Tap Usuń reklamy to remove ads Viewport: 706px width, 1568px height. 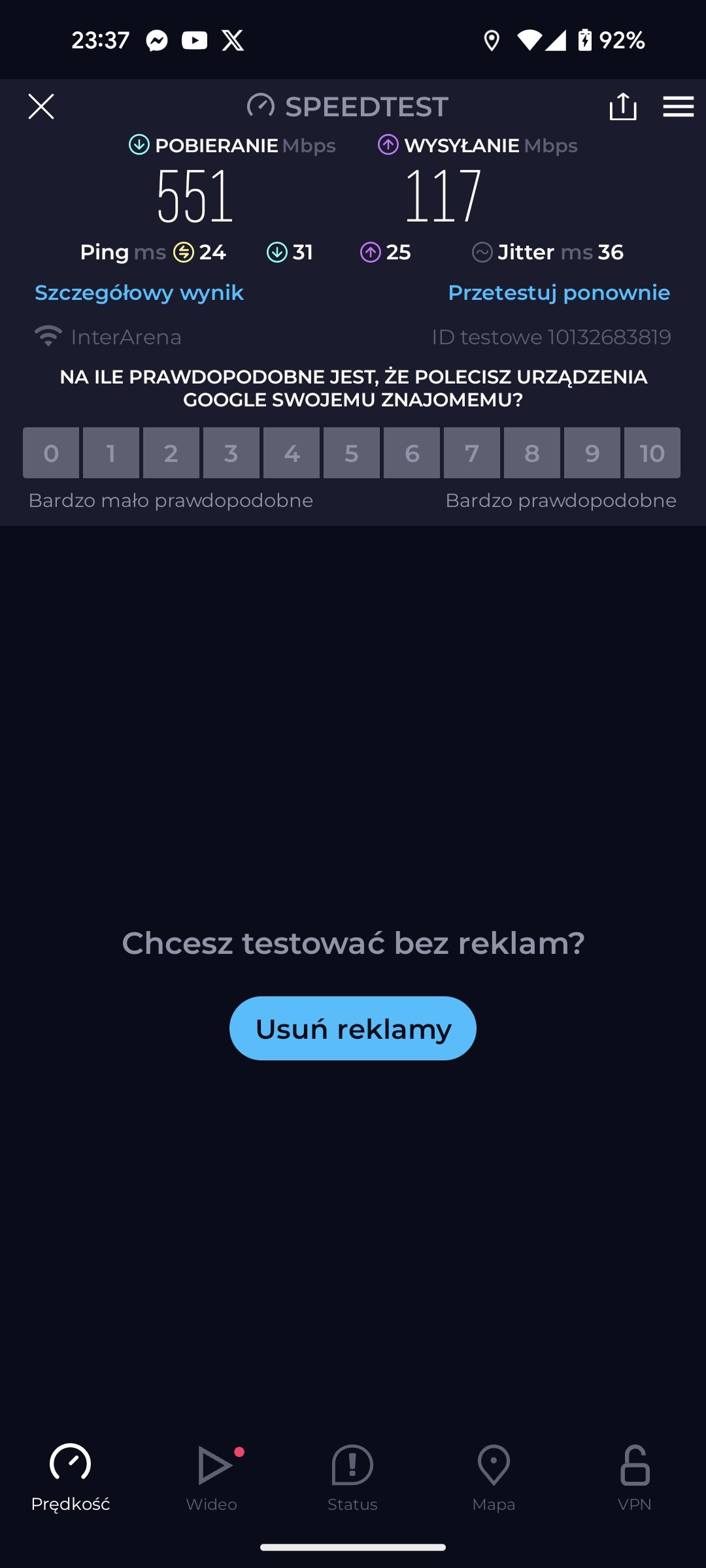[x=353, y=1028]
